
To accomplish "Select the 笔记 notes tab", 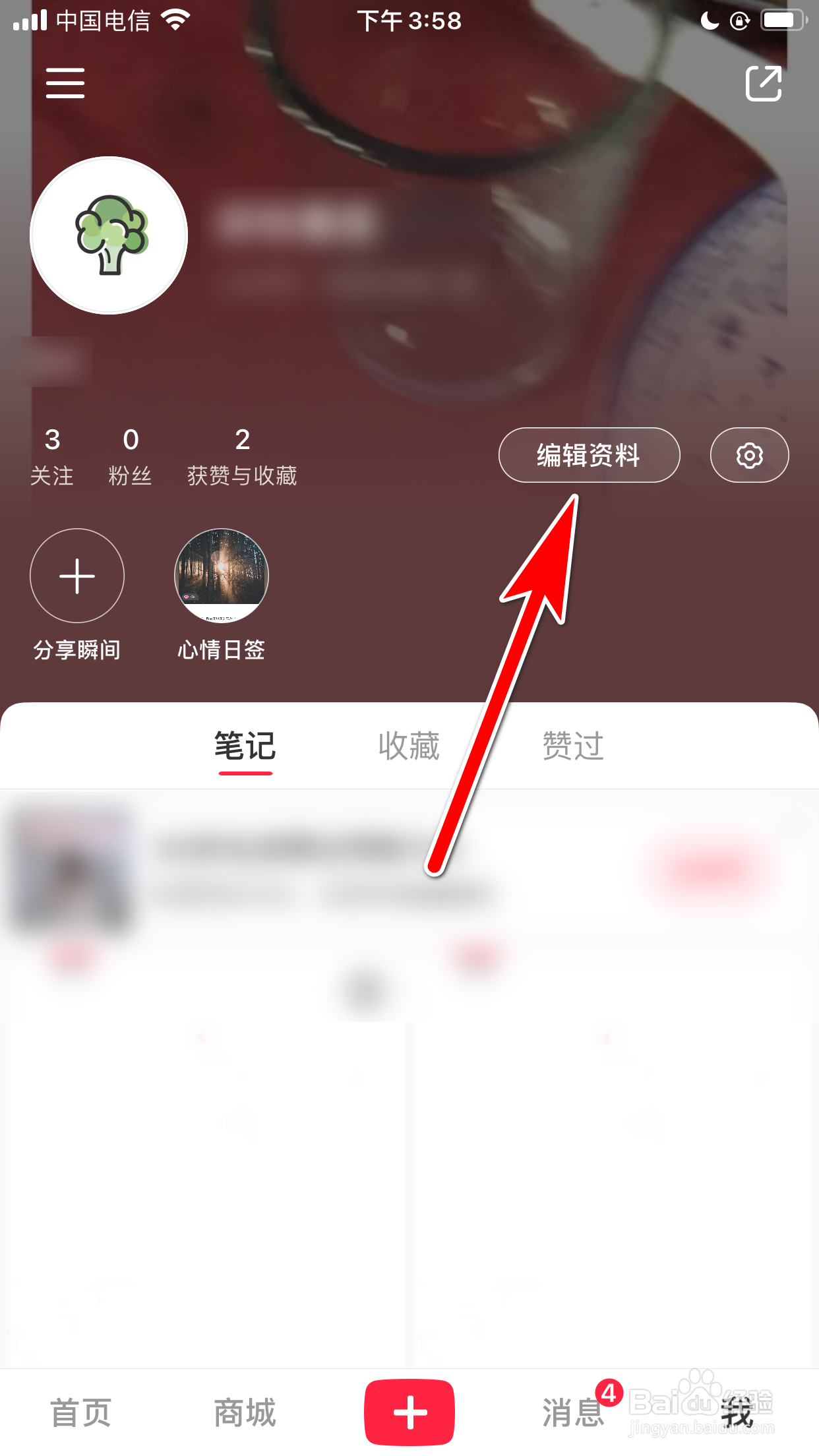I will 245,746.
